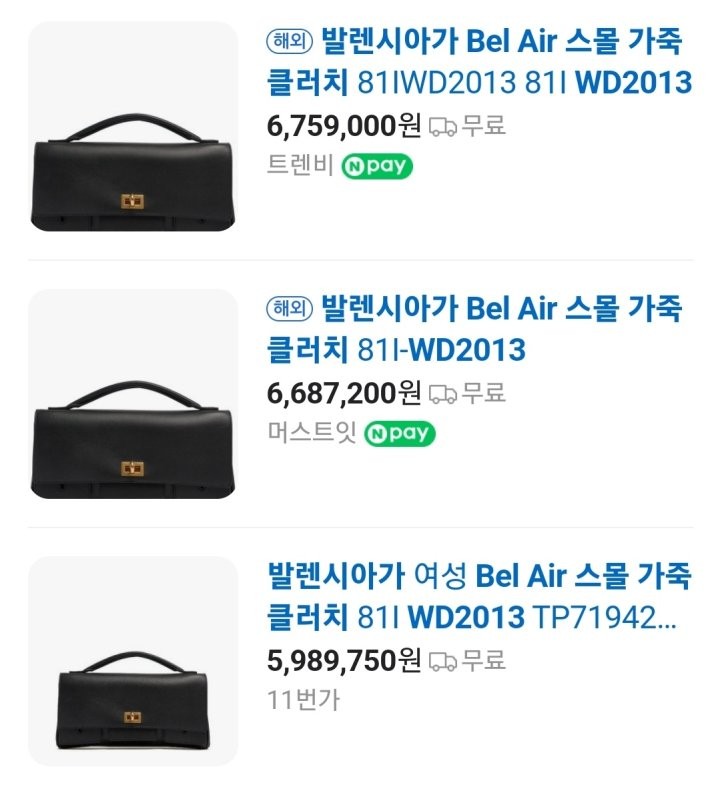Image resolution: width=720 pixels, height=787 pixels.
Task: Open the 6,687,200원 Bel Air clutch title link
Action: (474, 329)
